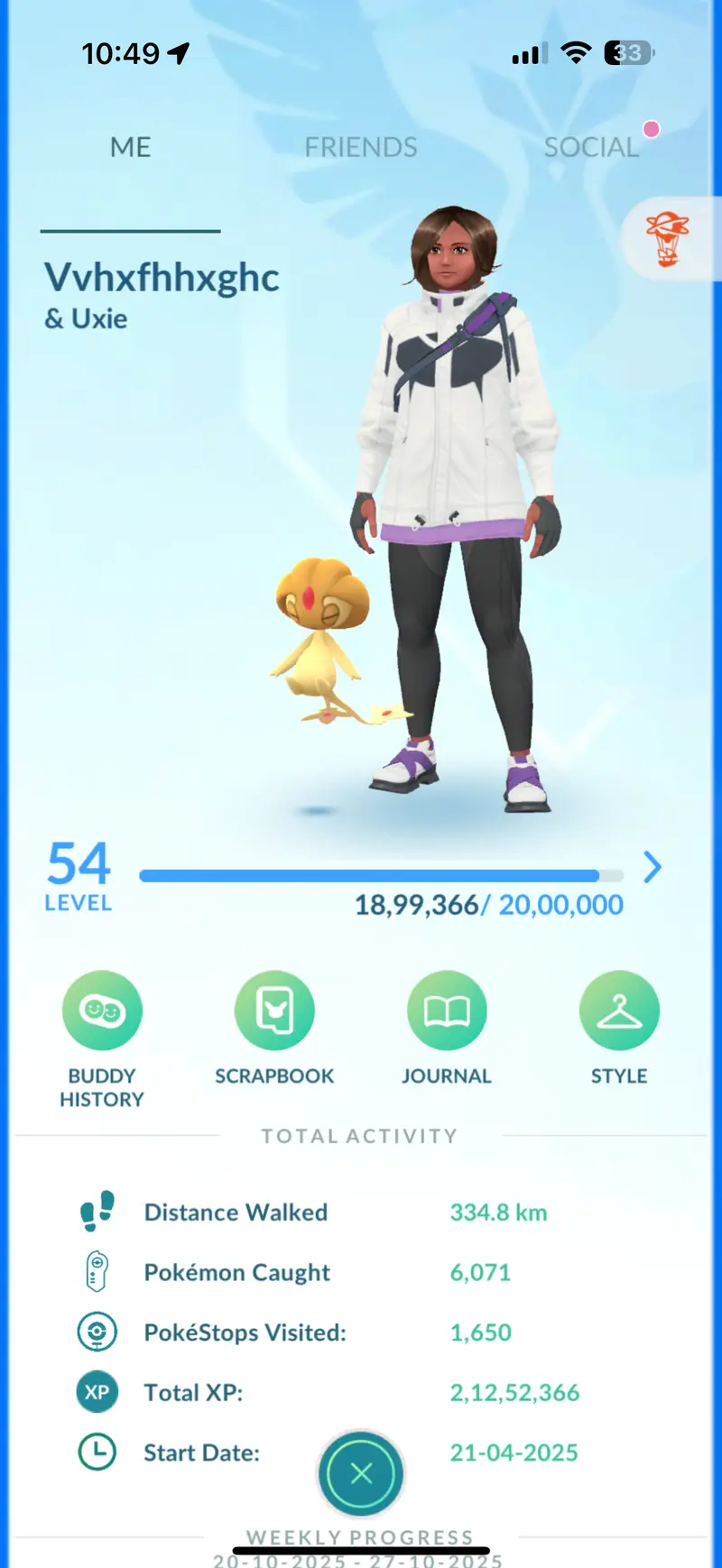Screen dimensions: 722x1568
Task: Open Buddy History
Action: point(102,1011)
